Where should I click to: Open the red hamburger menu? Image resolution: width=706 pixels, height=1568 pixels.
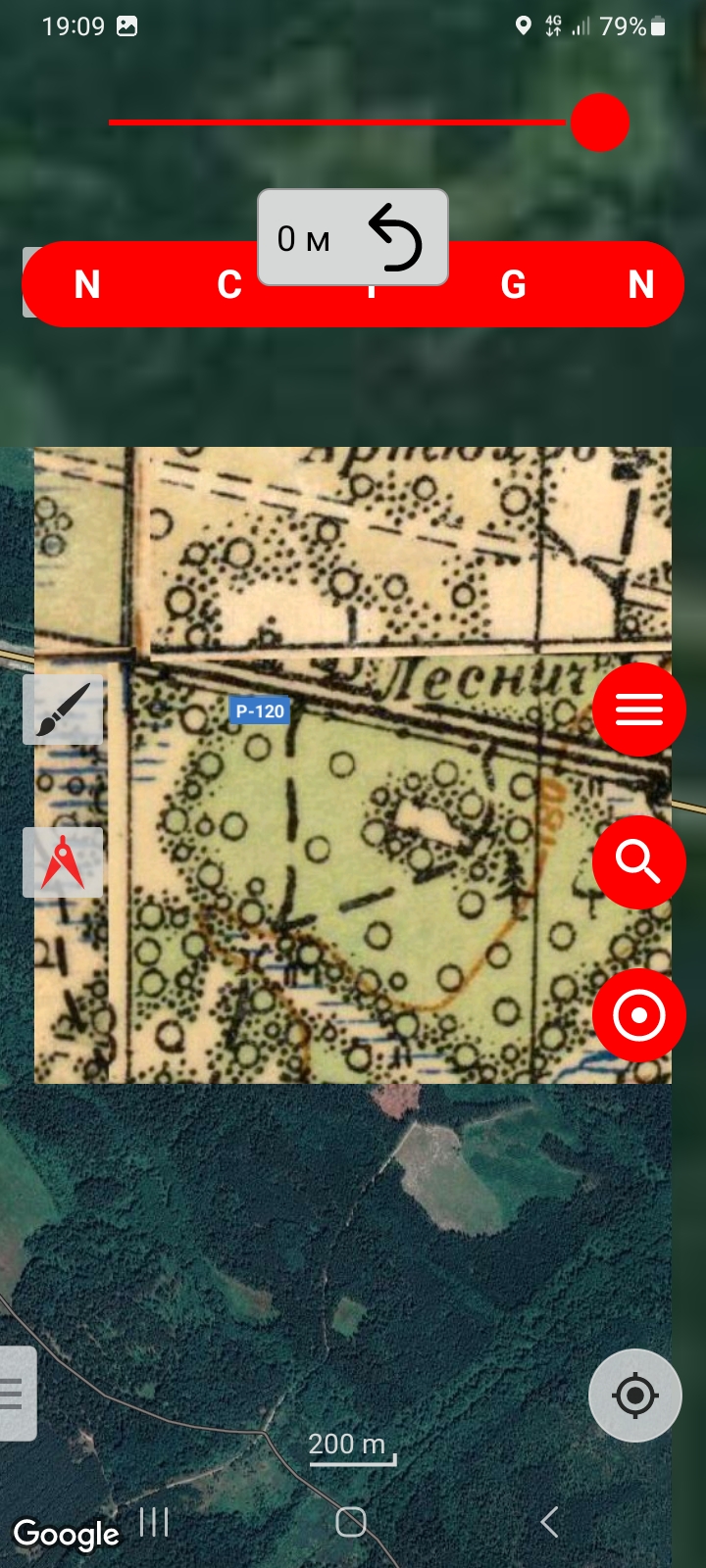pos(638,710)
